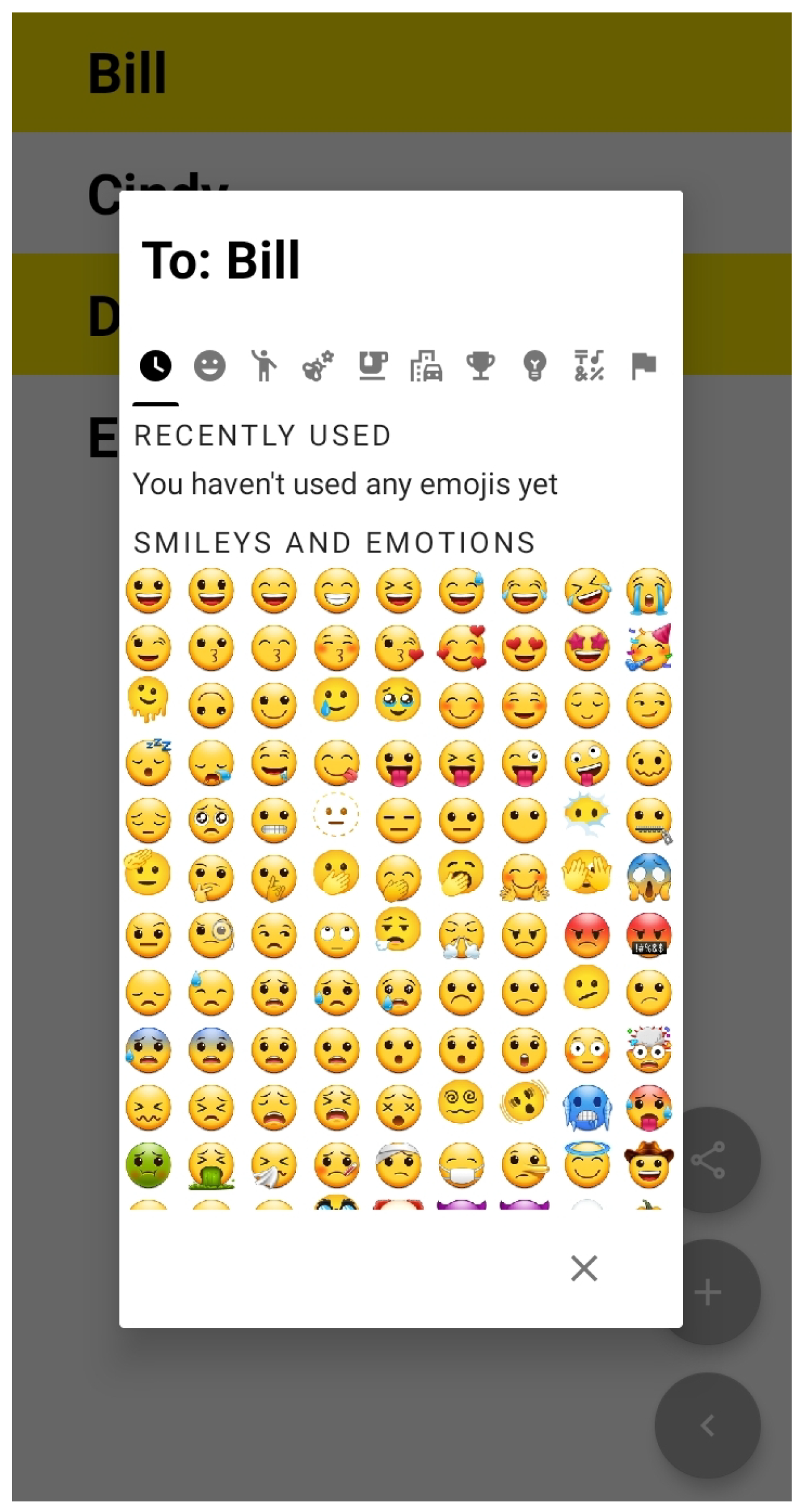Pick the blue freezing cold face emoji
801x1512 pixels.
[586, 1108]
